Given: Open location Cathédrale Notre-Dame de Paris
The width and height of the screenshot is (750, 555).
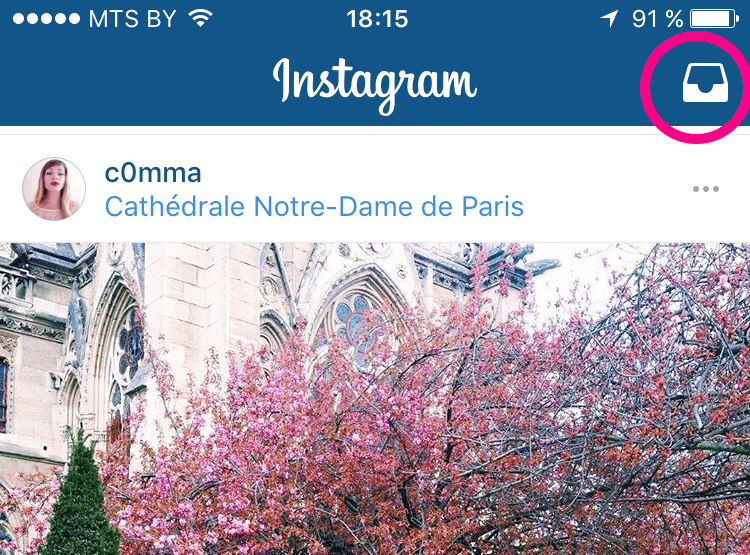Looking at the screenshot, I should tap(314, 207).
